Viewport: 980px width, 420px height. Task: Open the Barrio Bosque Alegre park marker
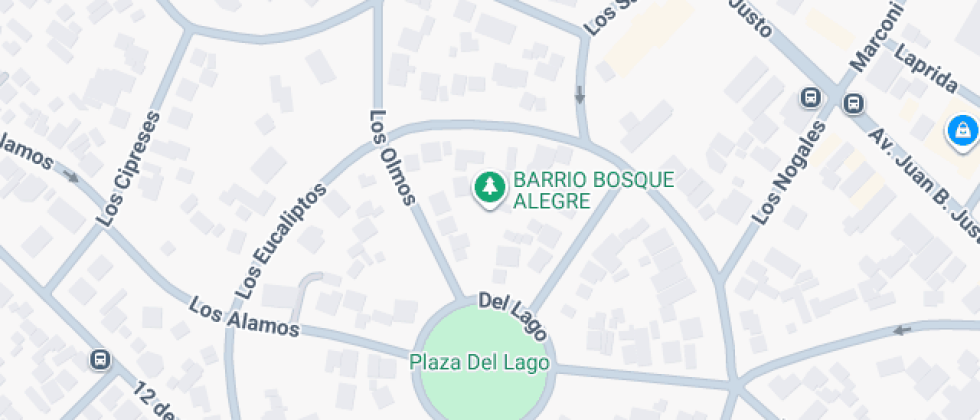489,187
